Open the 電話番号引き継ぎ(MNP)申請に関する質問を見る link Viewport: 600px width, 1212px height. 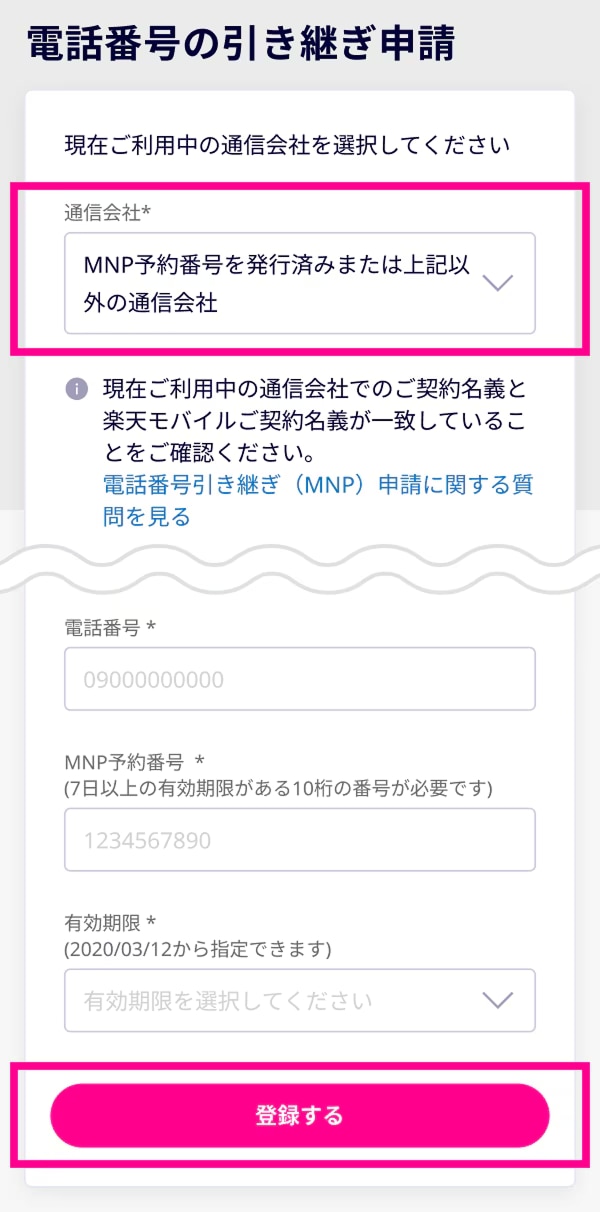[317, 500]
